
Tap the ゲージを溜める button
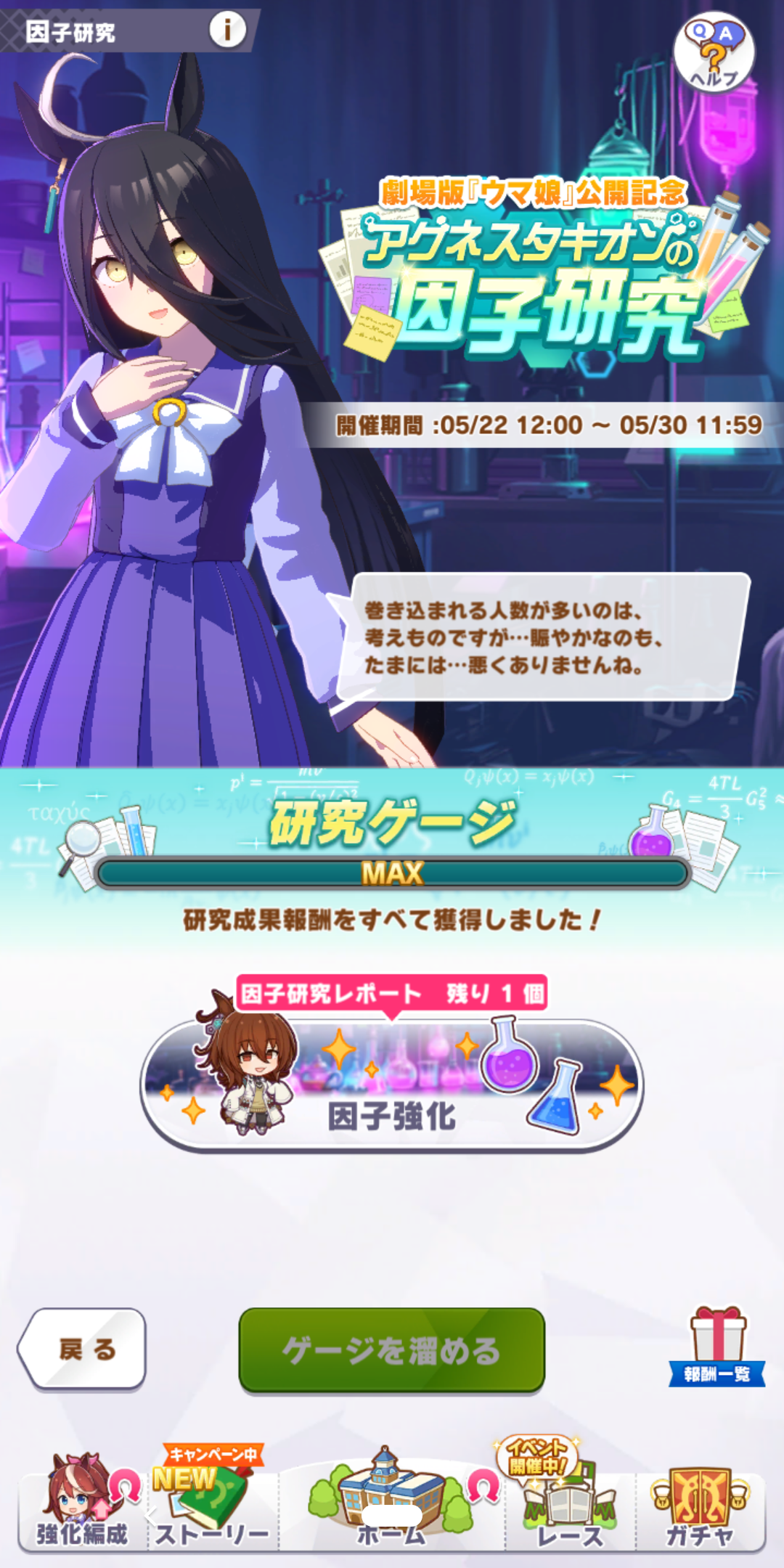click(392, 1350)
